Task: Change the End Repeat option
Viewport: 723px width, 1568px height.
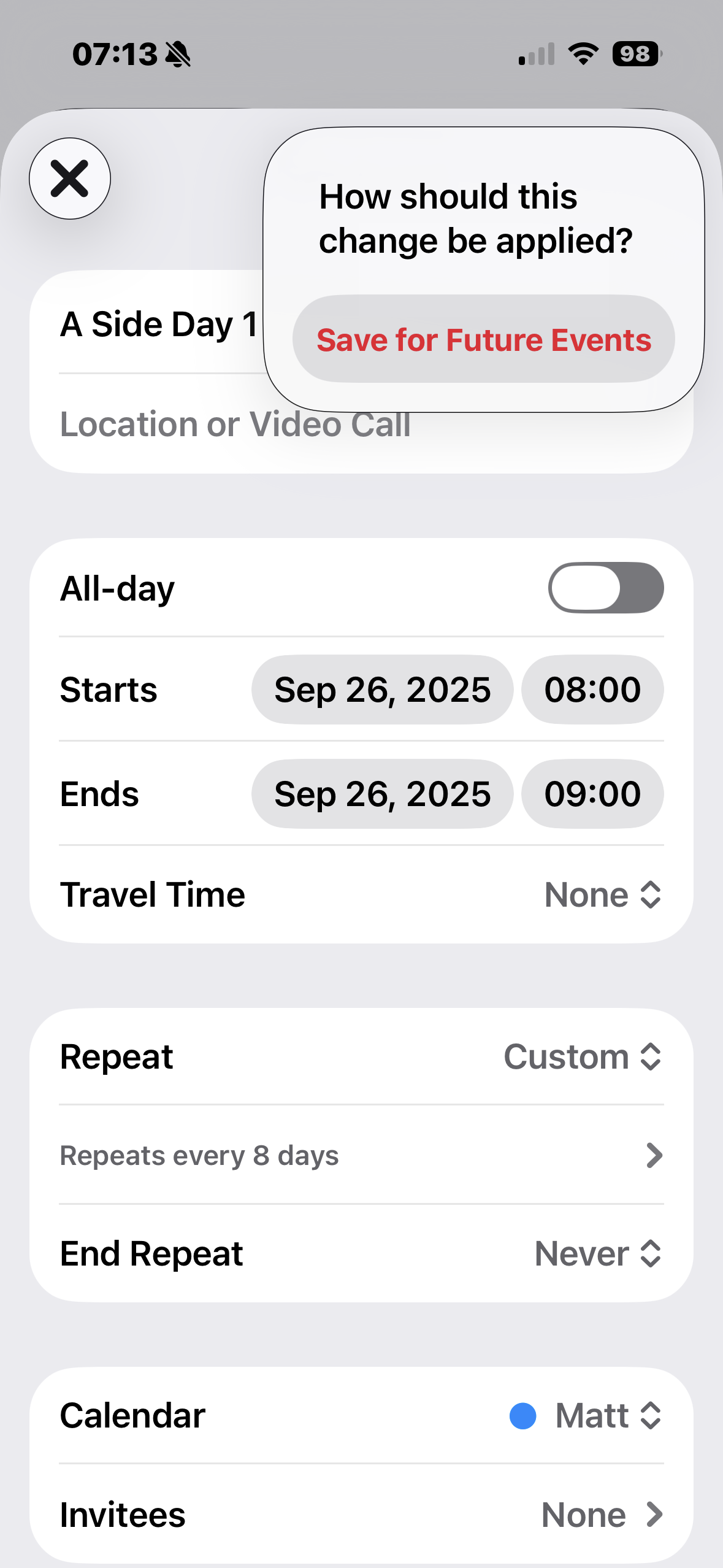Action: [x=597, y=1253]
